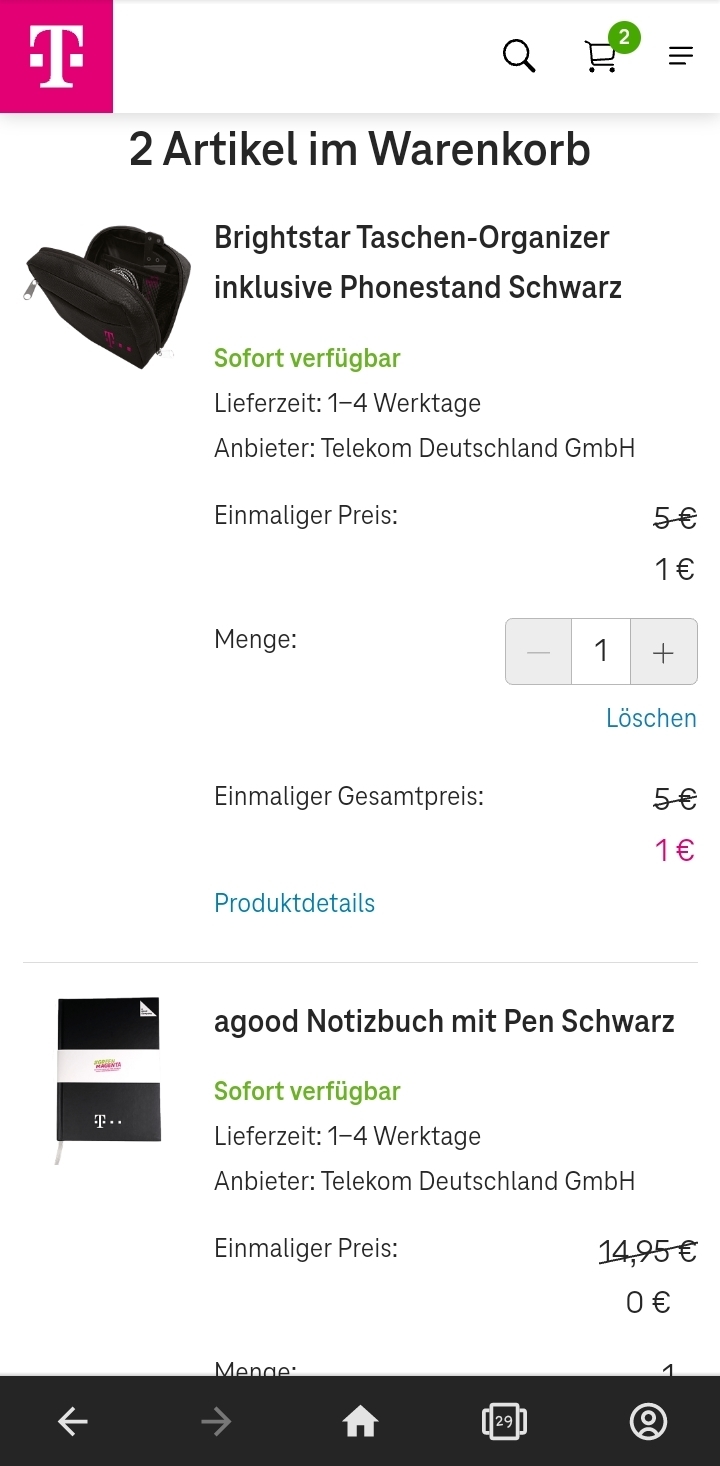Open the shopping cart icon
The image size is (720, 1466).
(x=602, y=56)
